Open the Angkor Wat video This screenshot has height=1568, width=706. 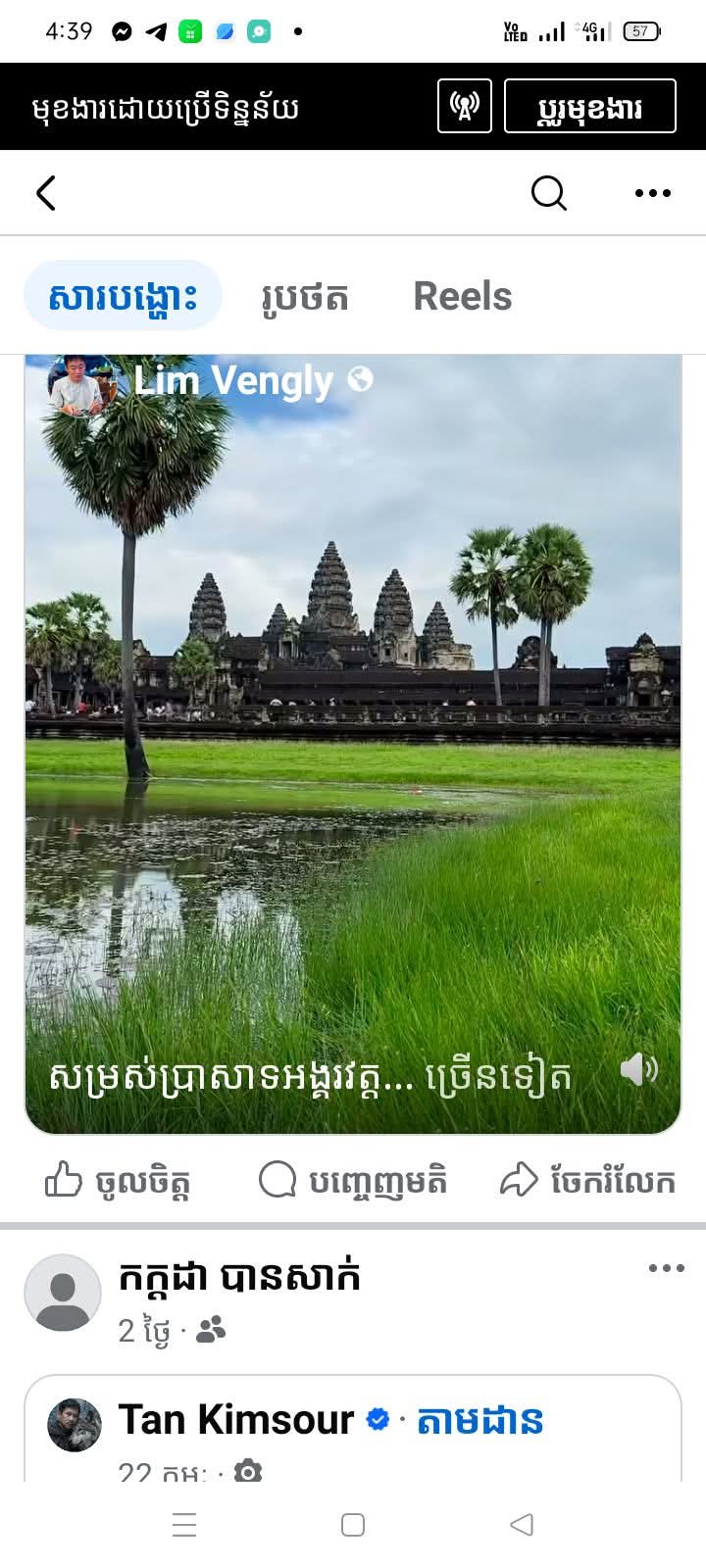[353, 745]
